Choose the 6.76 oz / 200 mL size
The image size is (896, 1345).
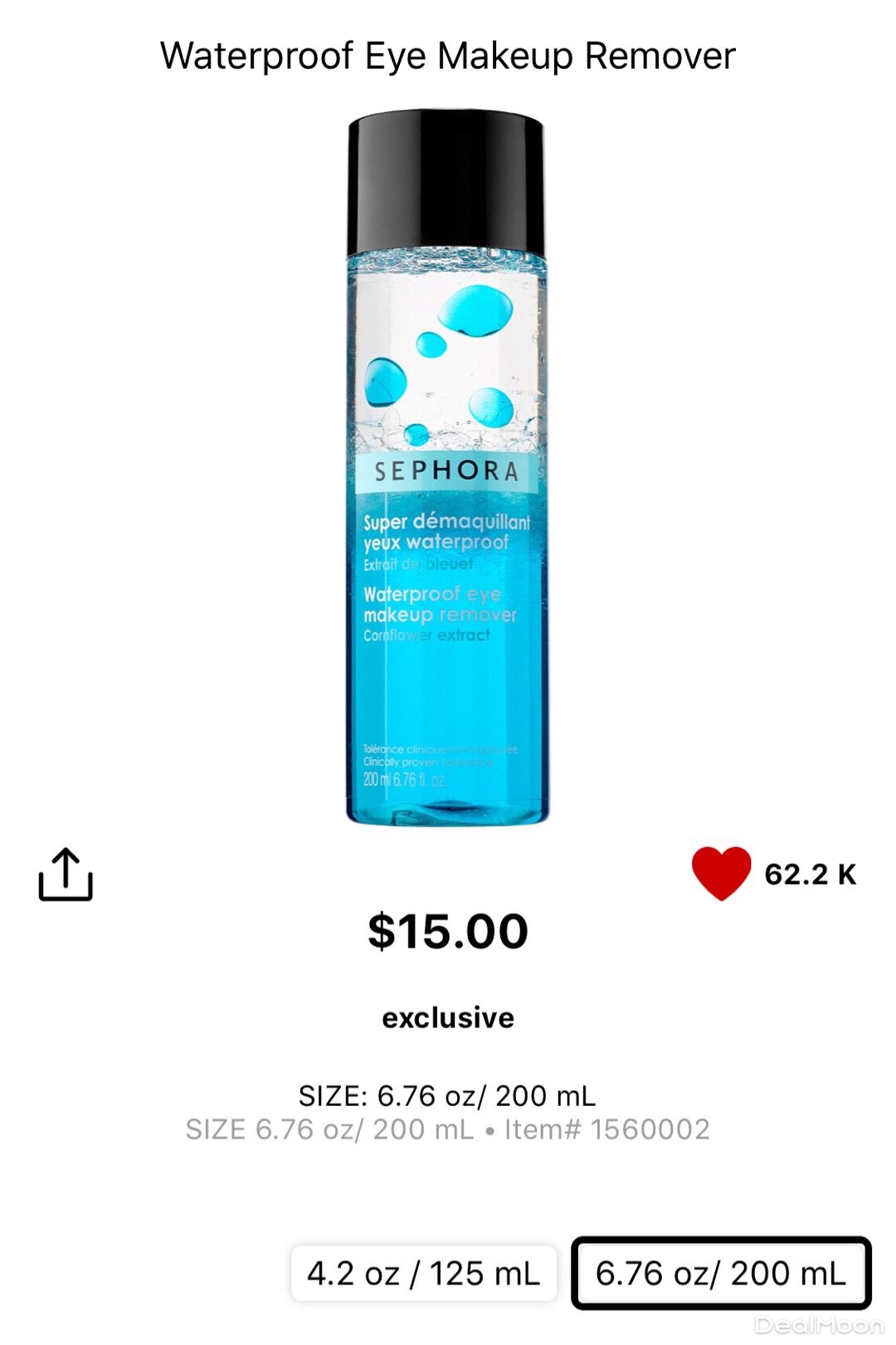click(x=721, y=1274)
